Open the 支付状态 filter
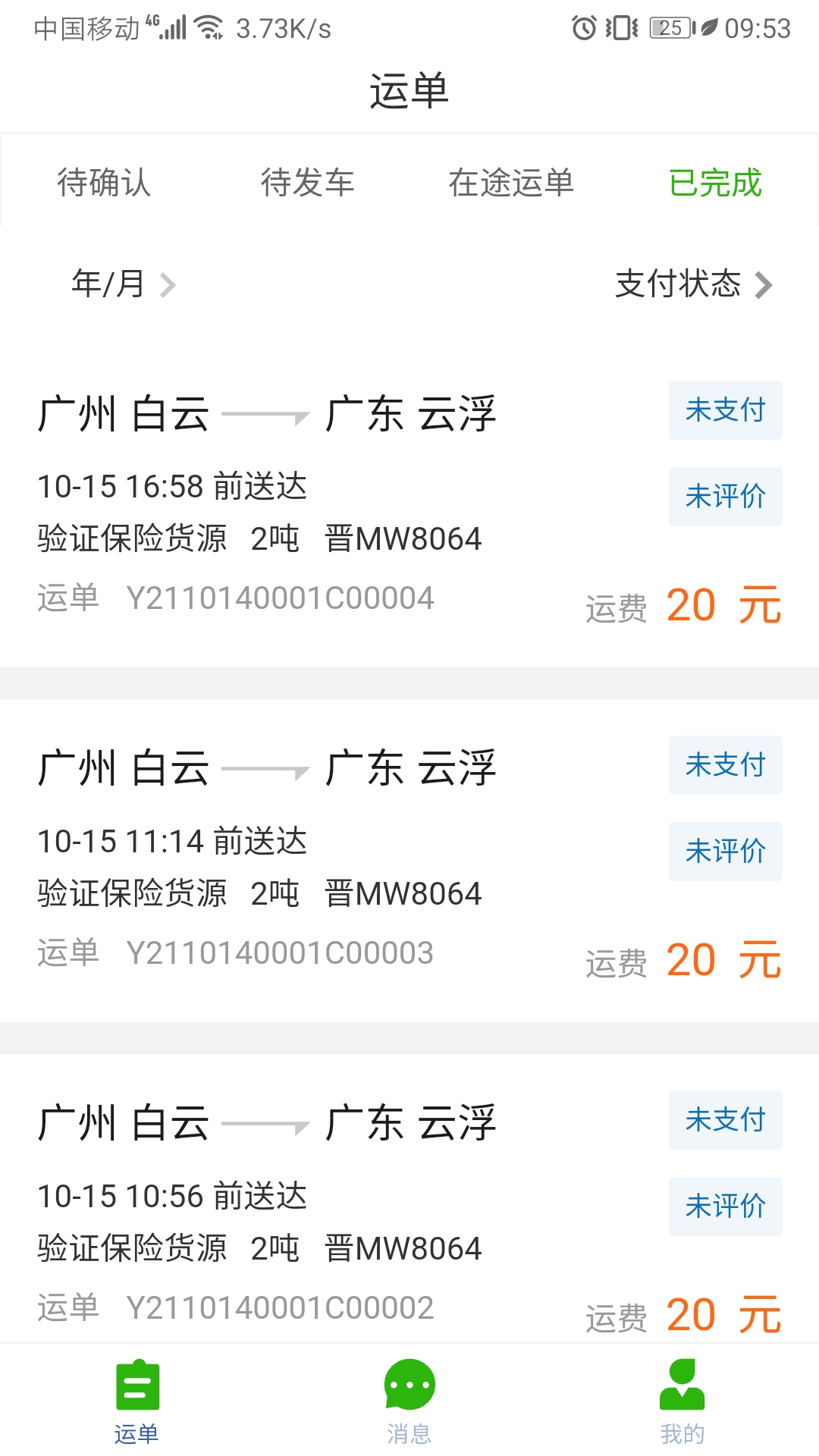This screenshot has height=1456, width=819. [x=693, y=284]
